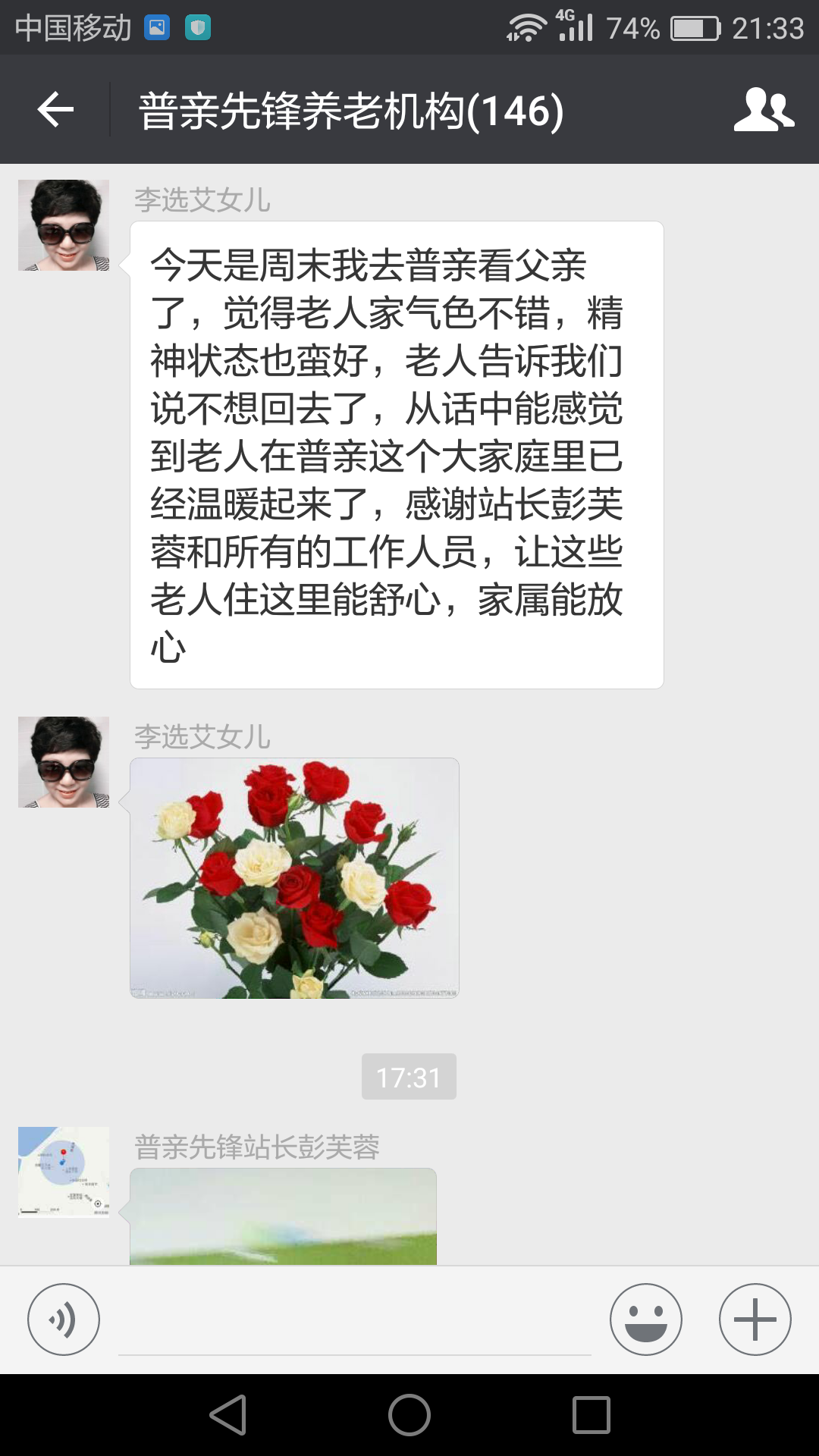The height and width of the screenshot is (1456, 819).
Task: Switch to voice message input
Action: [x=64, y=1319]
